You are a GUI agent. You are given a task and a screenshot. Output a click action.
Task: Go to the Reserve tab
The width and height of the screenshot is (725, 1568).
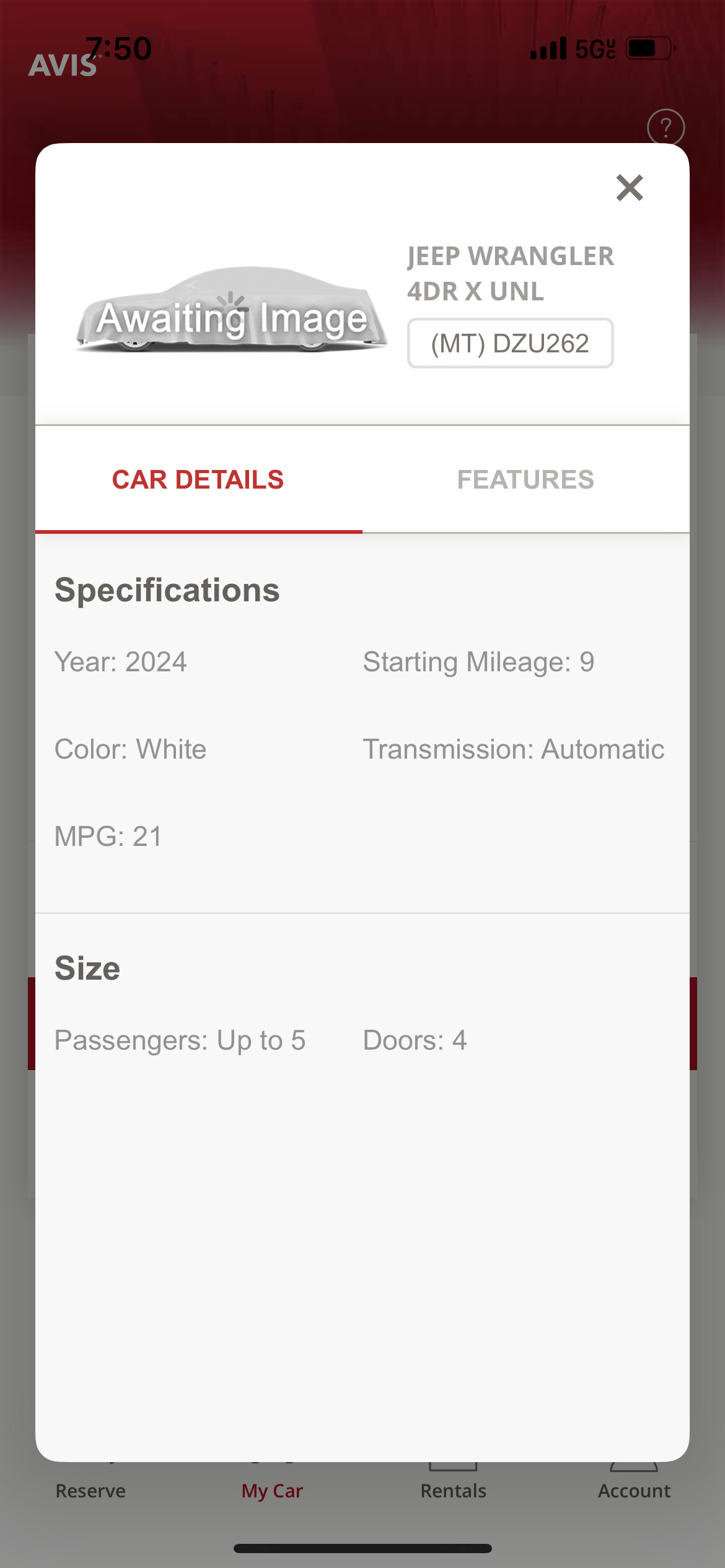pyautogui.click(x=90, y=1489)
